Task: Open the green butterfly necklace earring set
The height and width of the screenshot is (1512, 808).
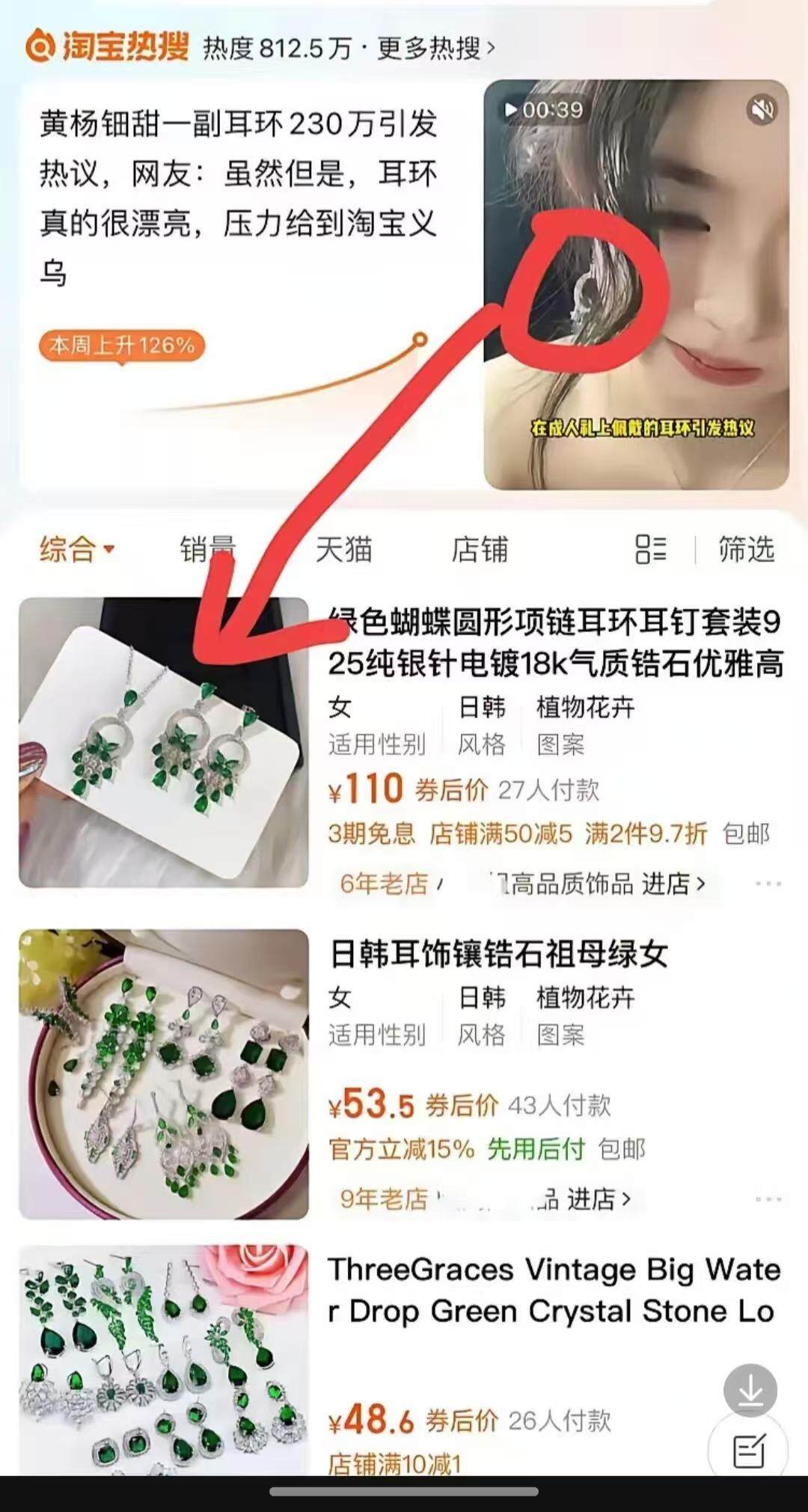Action: click(554, 642)
